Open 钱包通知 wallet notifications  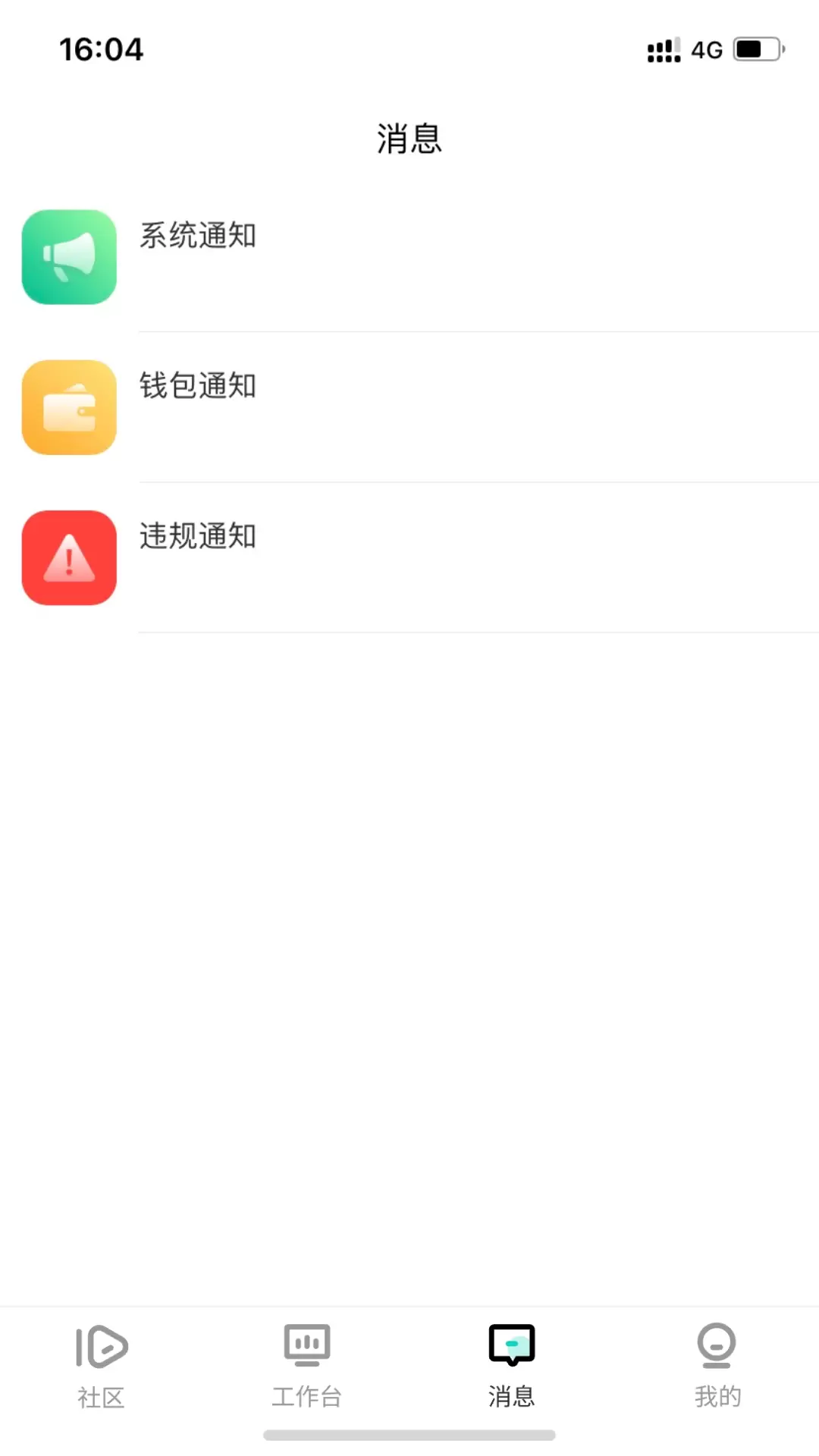[409, 407]
